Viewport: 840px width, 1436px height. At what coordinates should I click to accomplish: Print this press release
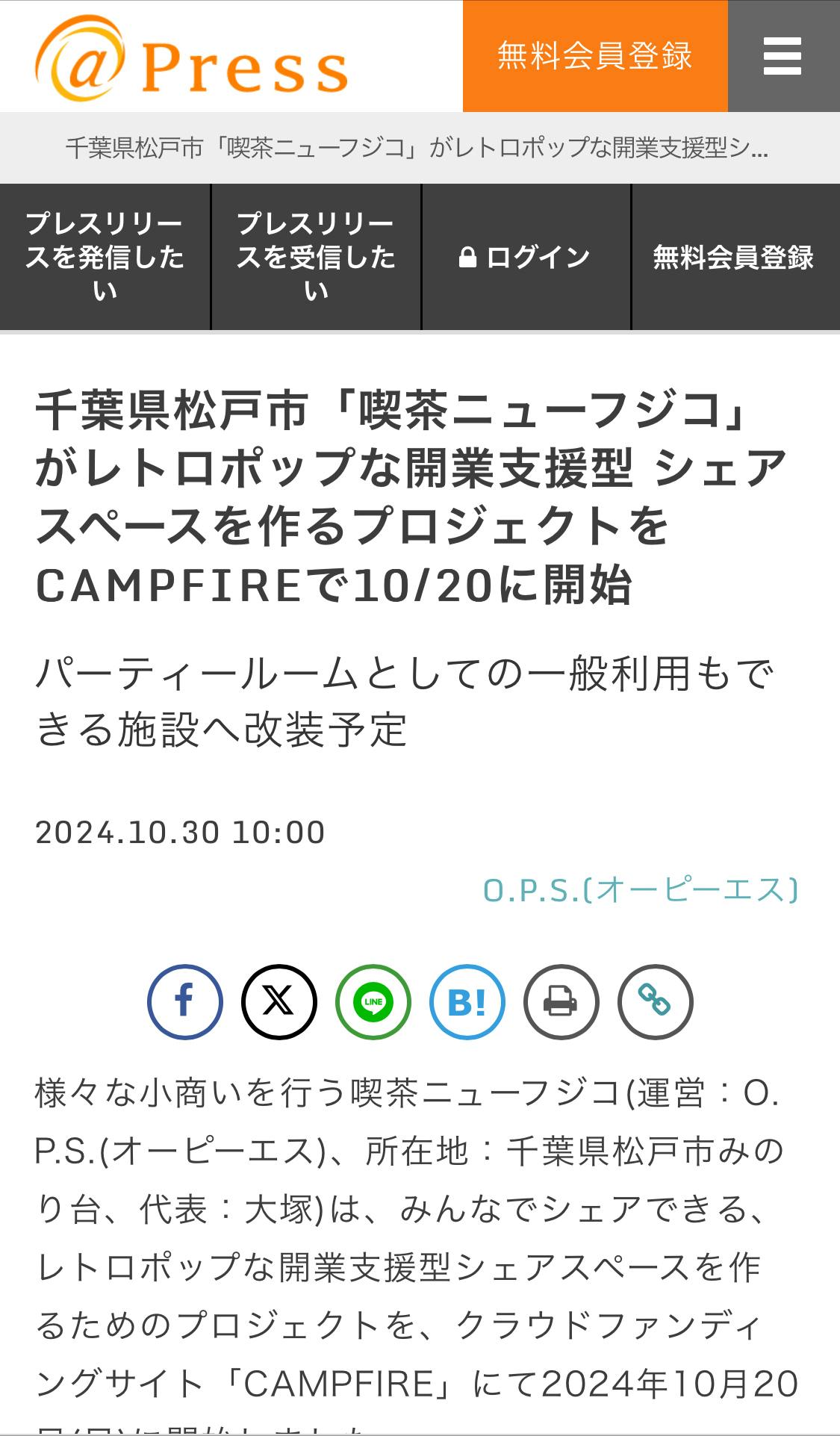[x=561, y=1001]
